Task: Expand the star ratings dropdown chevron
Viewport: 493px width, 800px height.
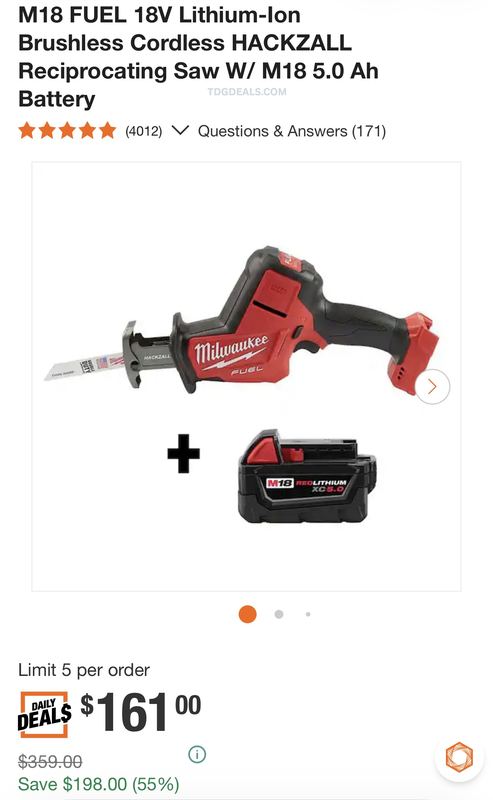Action: click(180, 131)
